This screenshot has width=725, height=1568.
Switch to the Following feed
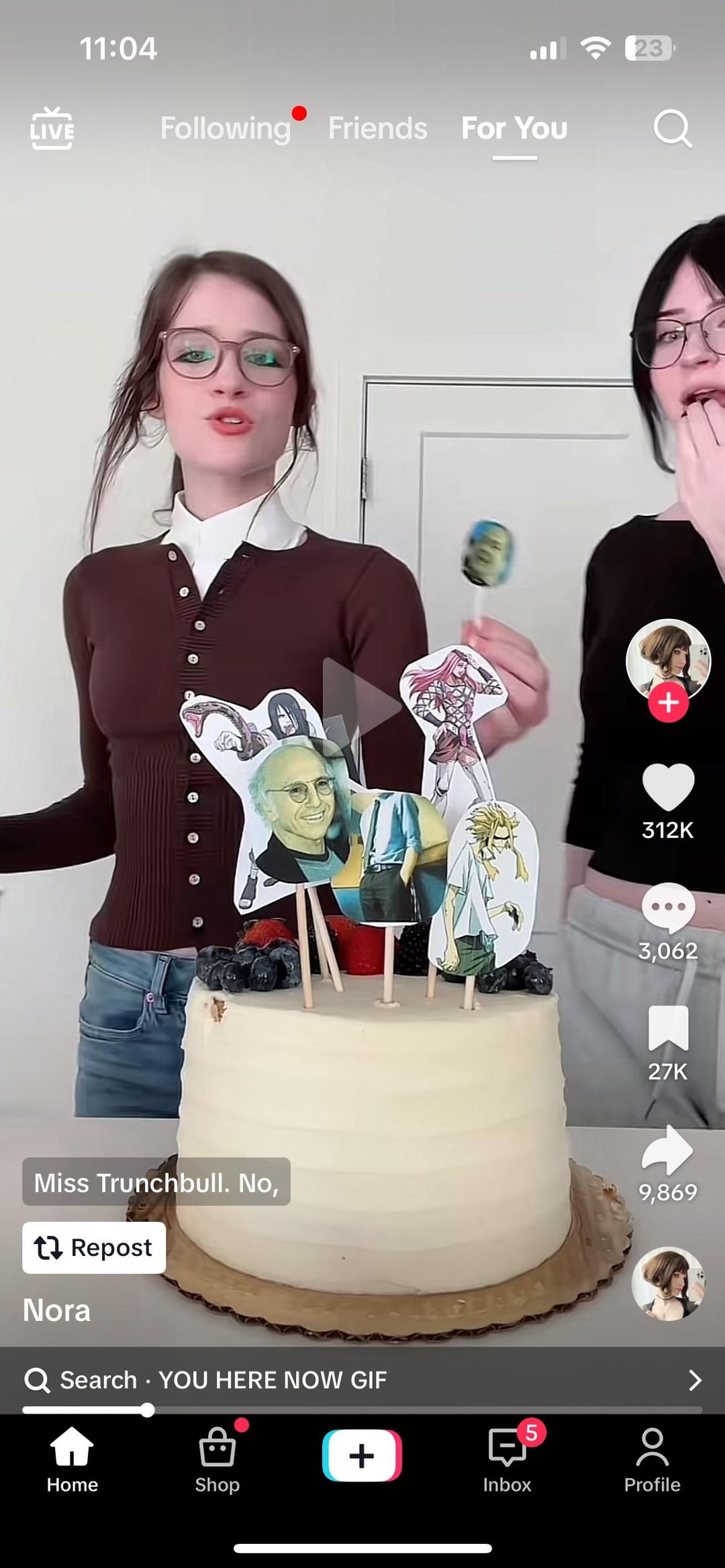point(226,128)
